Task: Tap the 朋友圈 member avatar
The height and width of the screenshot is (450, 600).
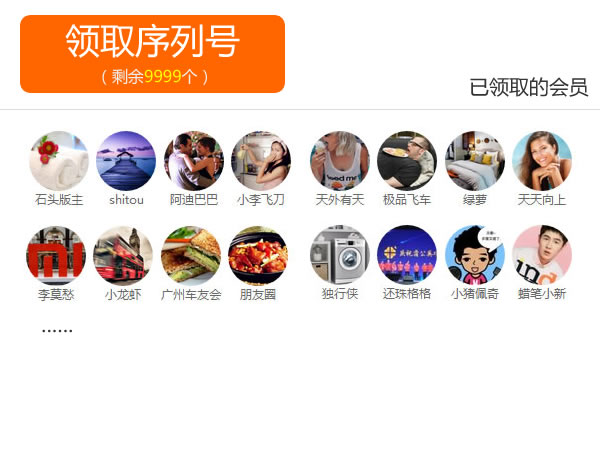Action: click(258, 255)
